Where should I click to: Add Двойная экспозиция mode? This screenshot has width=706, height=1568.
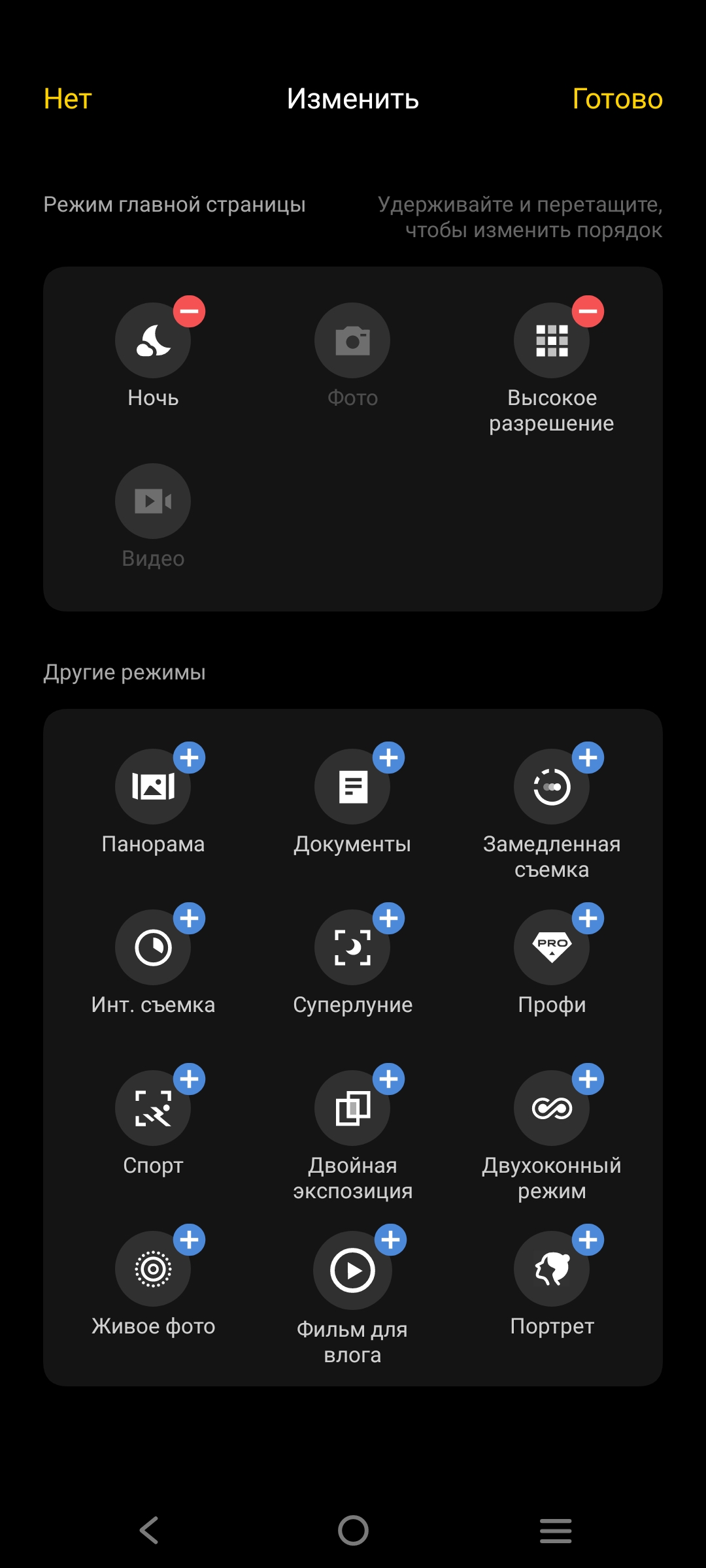click(388, 1079)
